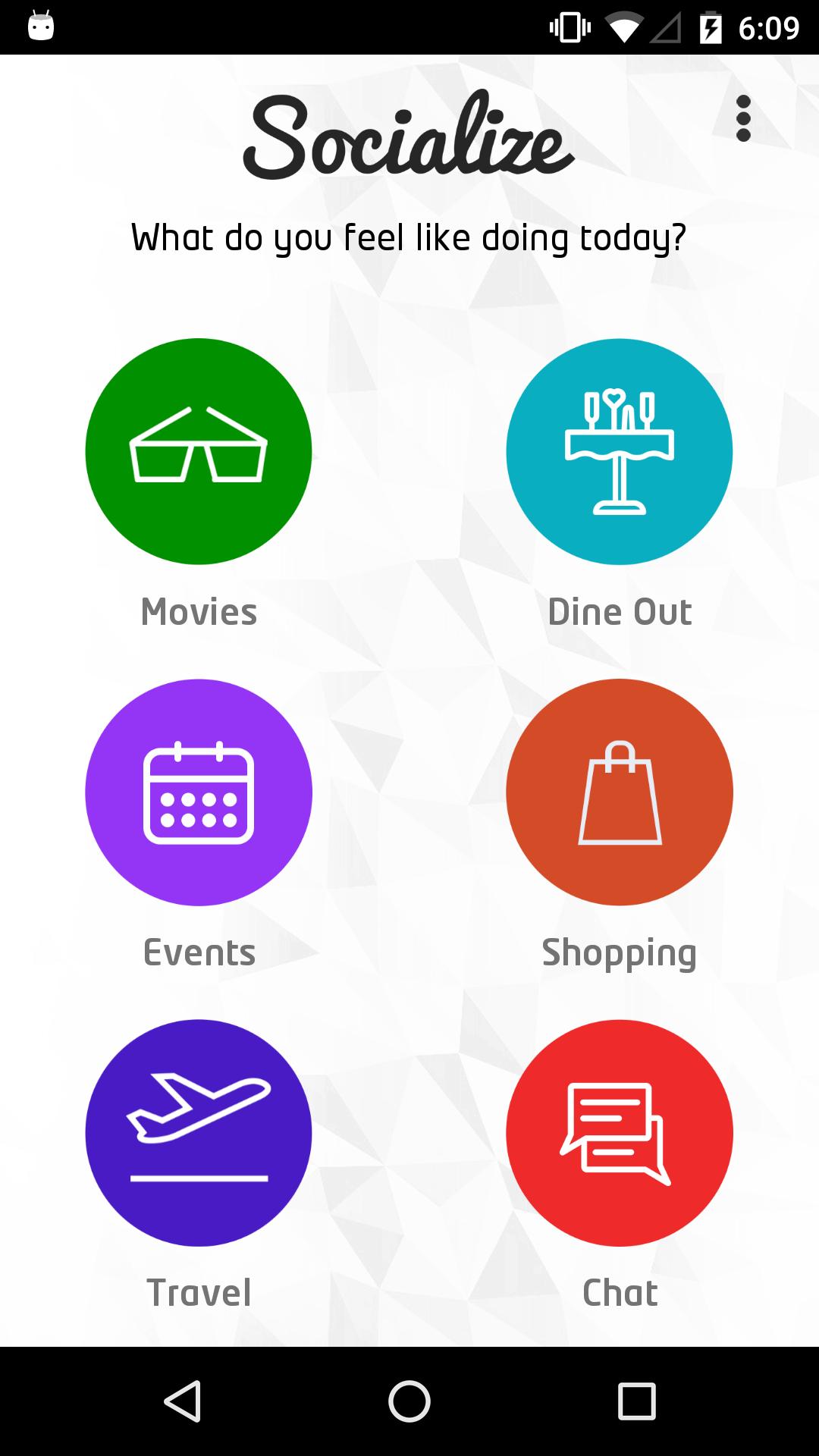
Task: Select the Movies category
Action: [199, 452]
